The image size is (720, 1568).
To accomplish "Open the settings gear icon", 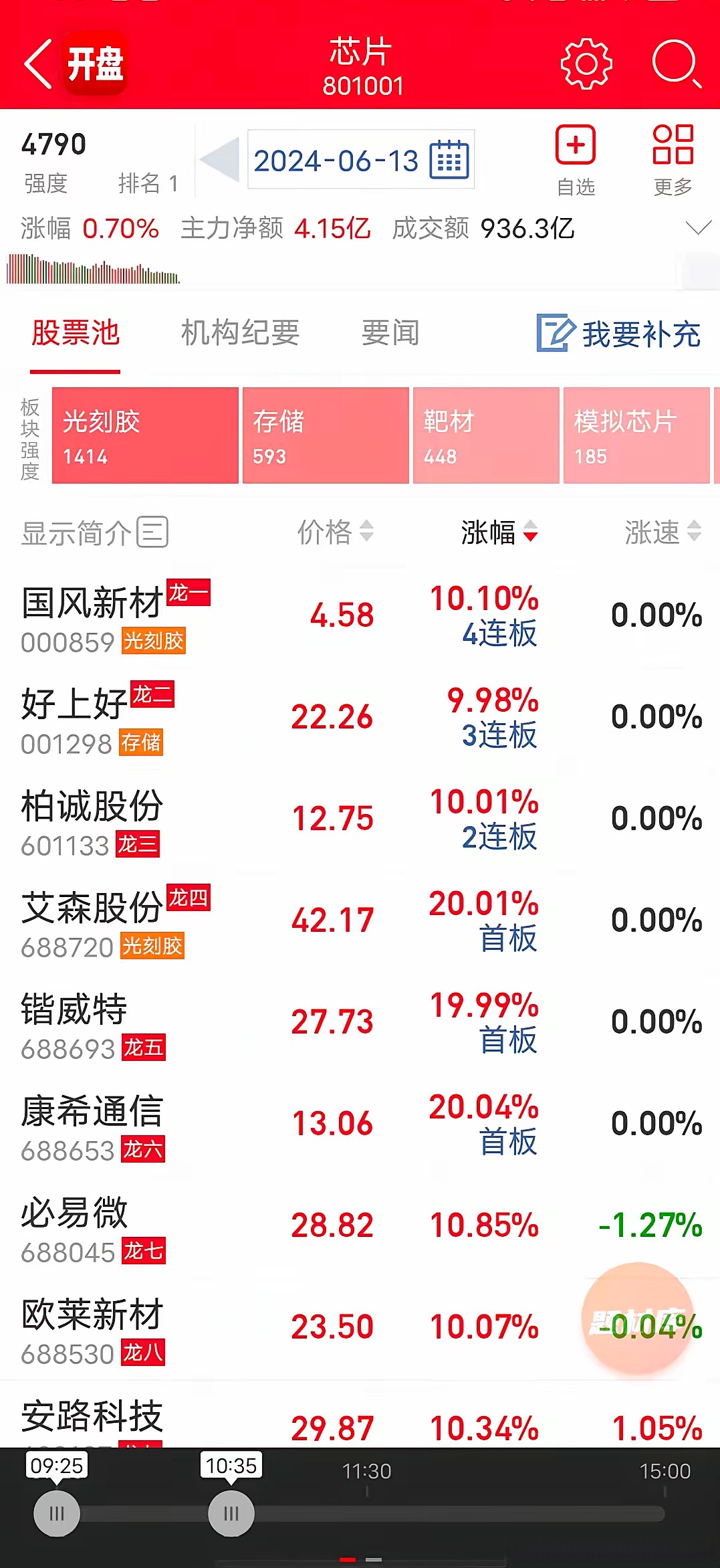I will coord(586,65).
